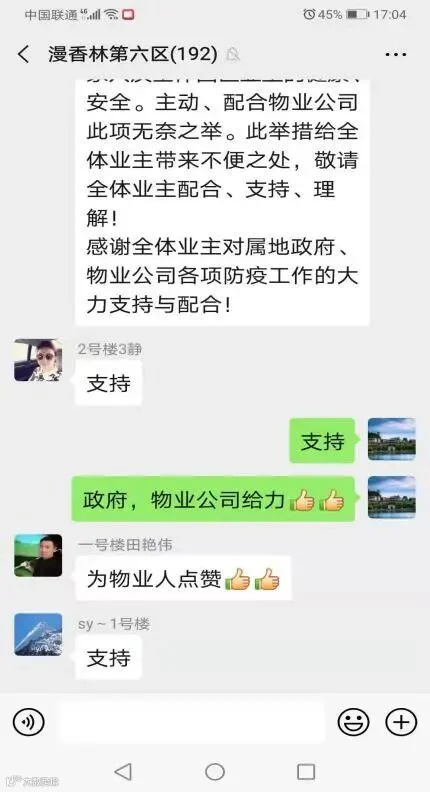Tap the message text input field
Screen dimensions: 430x792
click(x=191, y=722)
